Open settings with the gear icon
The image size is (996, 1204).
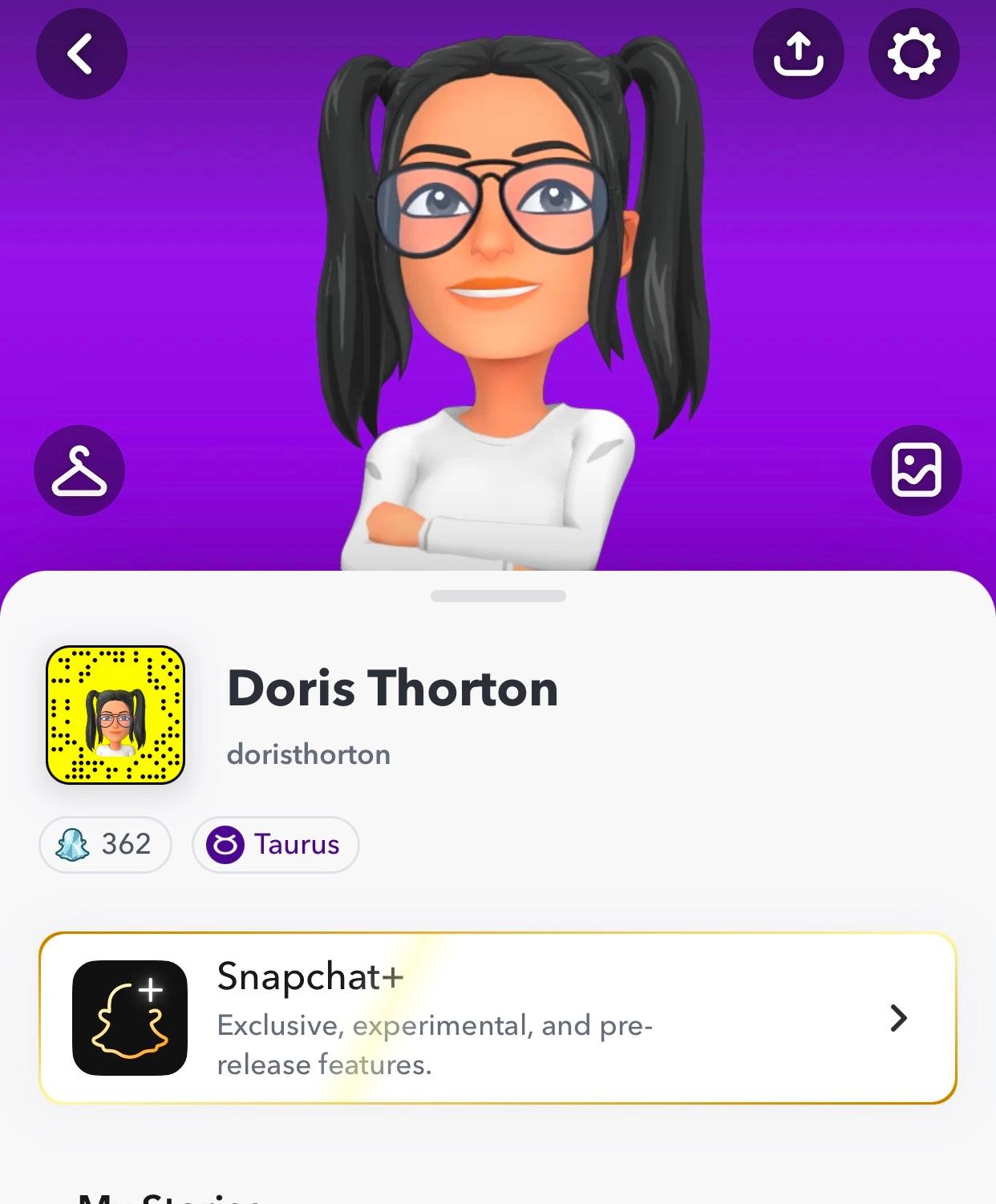[913, 54]
